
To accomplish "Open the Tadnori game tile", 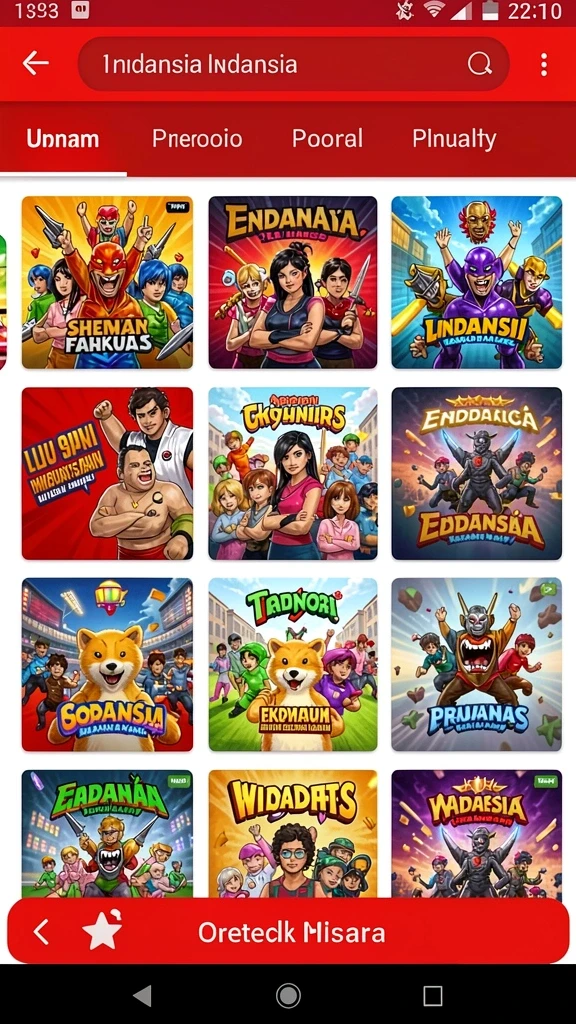I will tap(293, 664).
